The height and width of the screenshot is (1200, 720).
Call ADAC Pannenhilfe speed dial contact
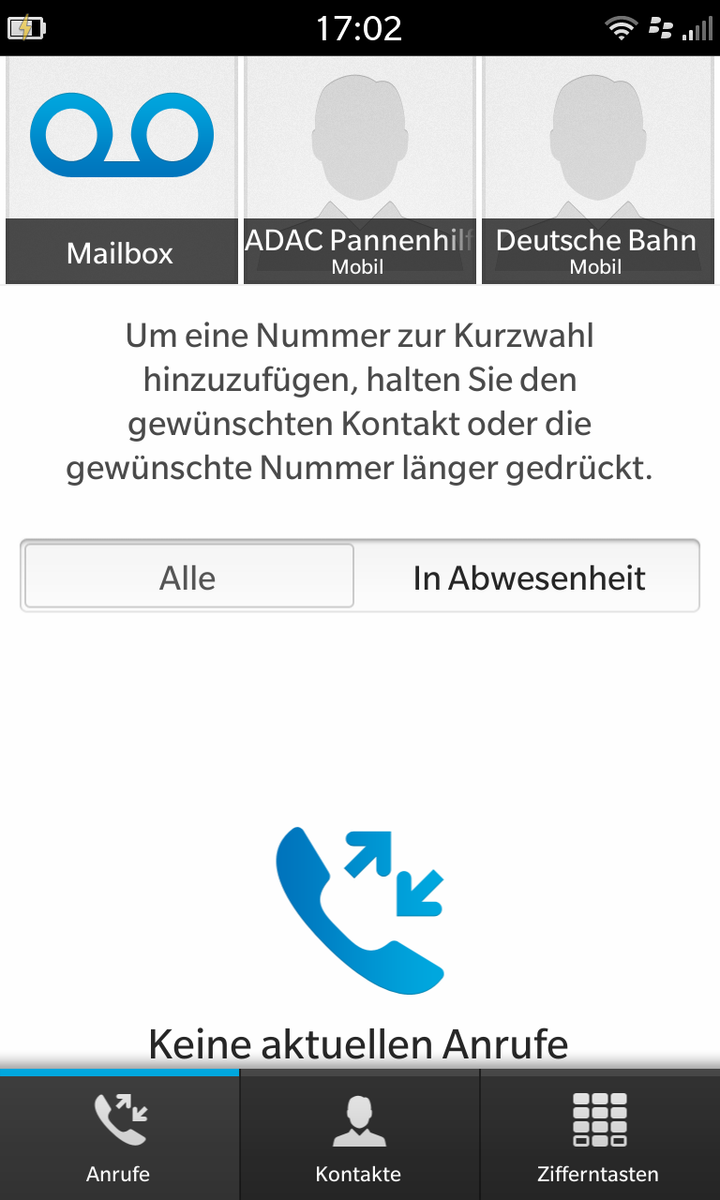tap(359, 170)
